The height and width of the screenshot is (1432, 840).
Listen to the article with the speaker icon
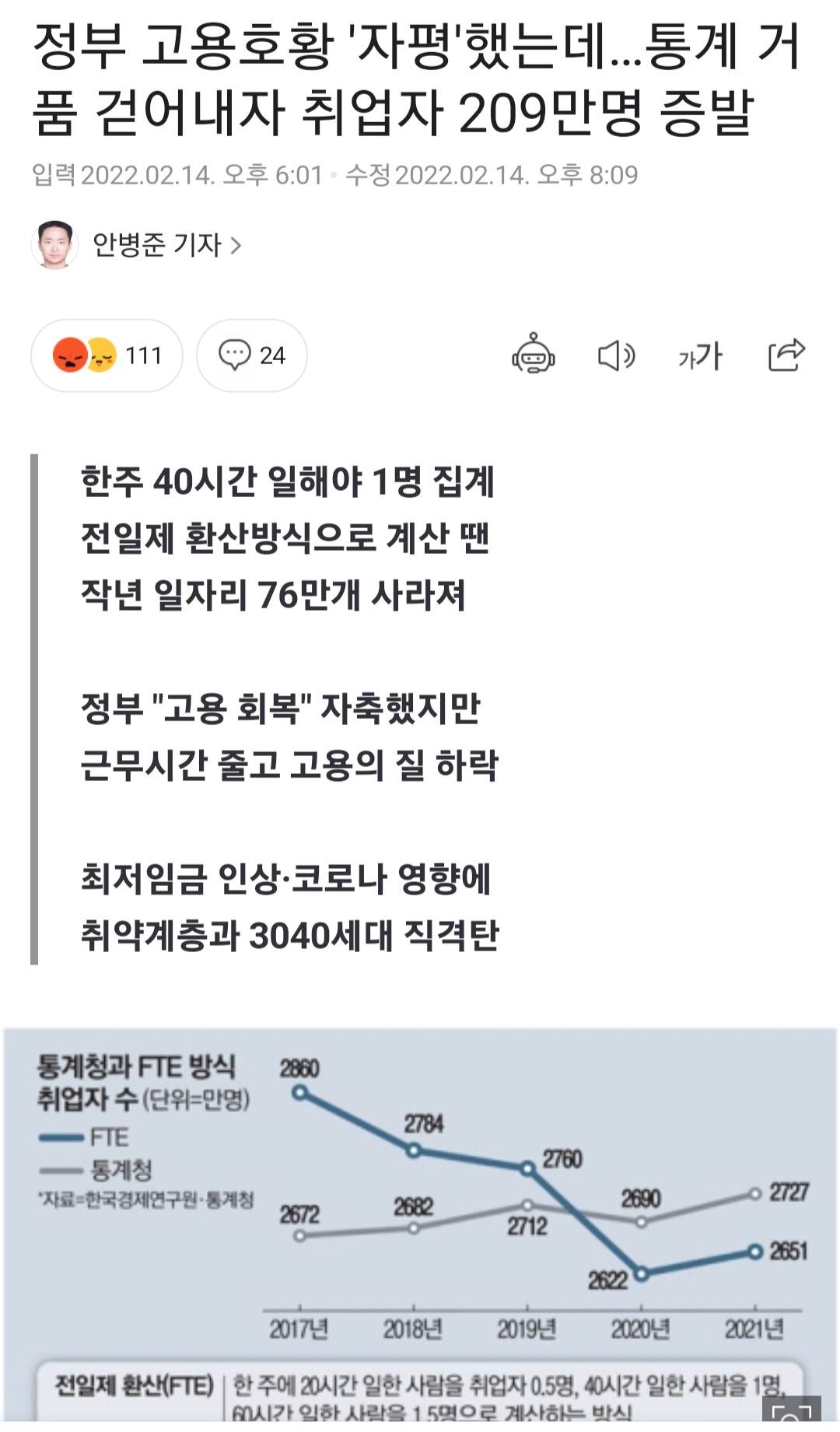616,355
